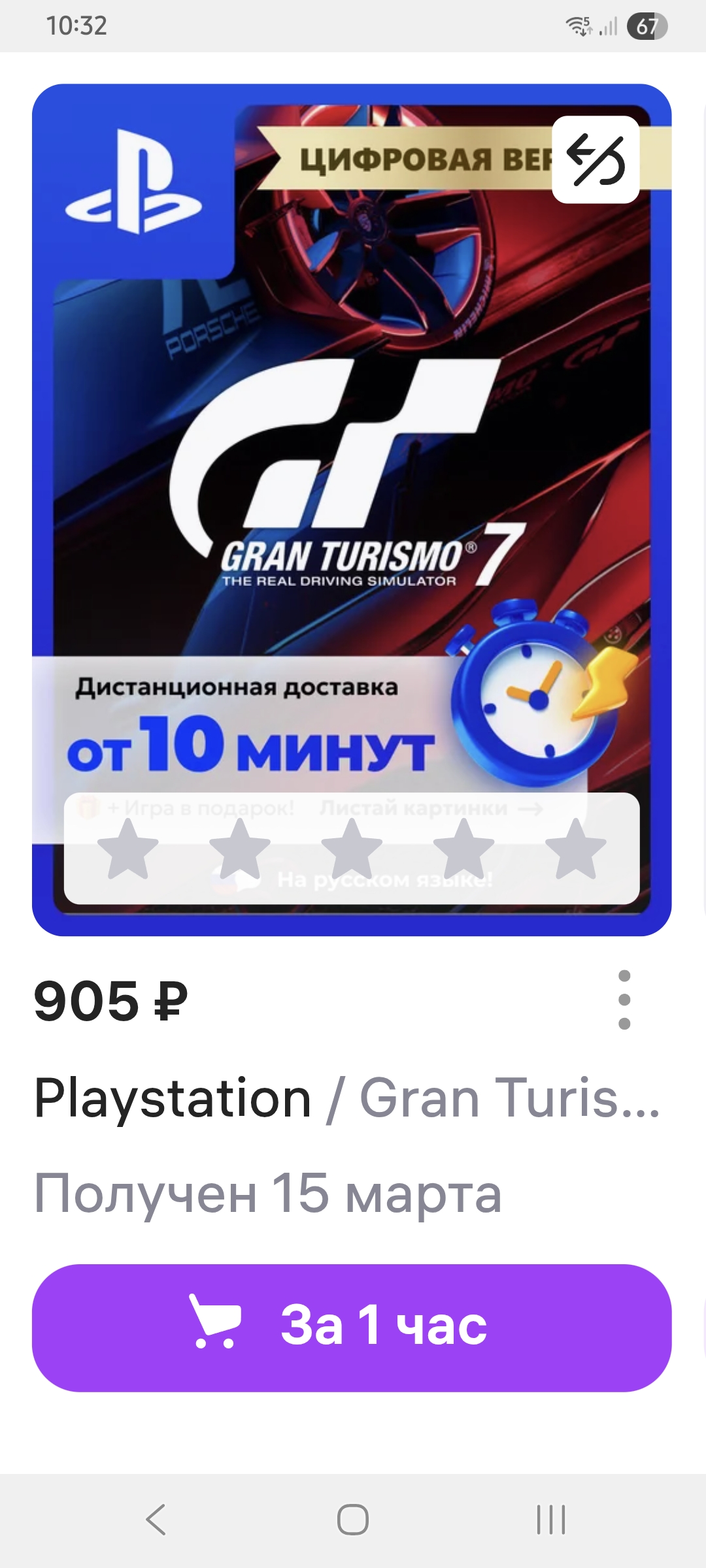Open the three-dot menu beside the 905 ₽ price
The image size is (706, 1568).
point(624,1000)
